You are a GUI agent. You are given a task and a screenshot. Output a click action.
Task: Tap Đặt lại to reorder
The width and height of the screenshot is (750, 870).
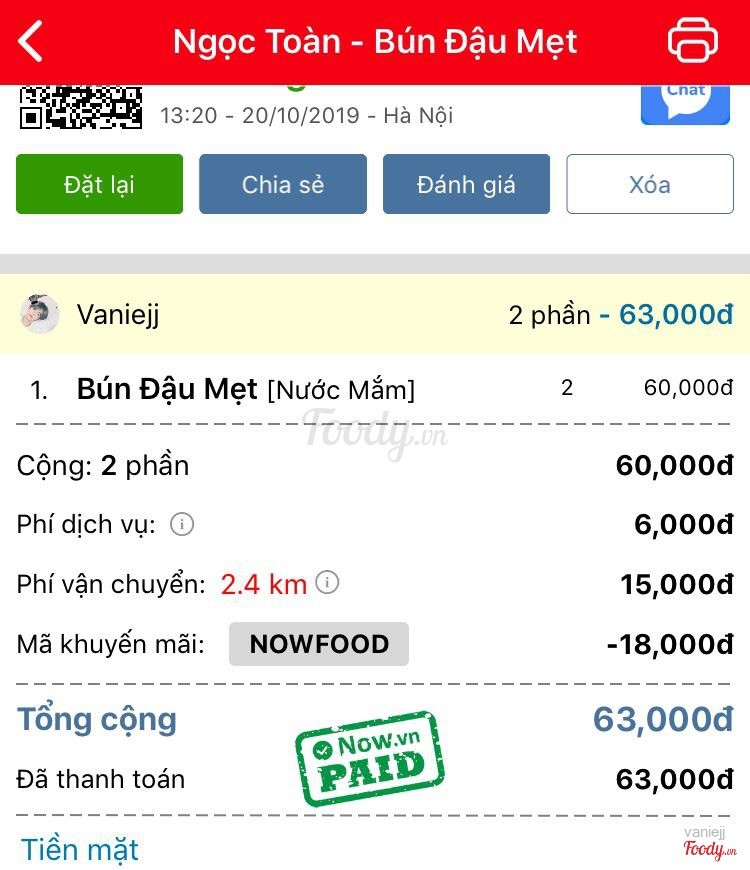pos(99,184)
